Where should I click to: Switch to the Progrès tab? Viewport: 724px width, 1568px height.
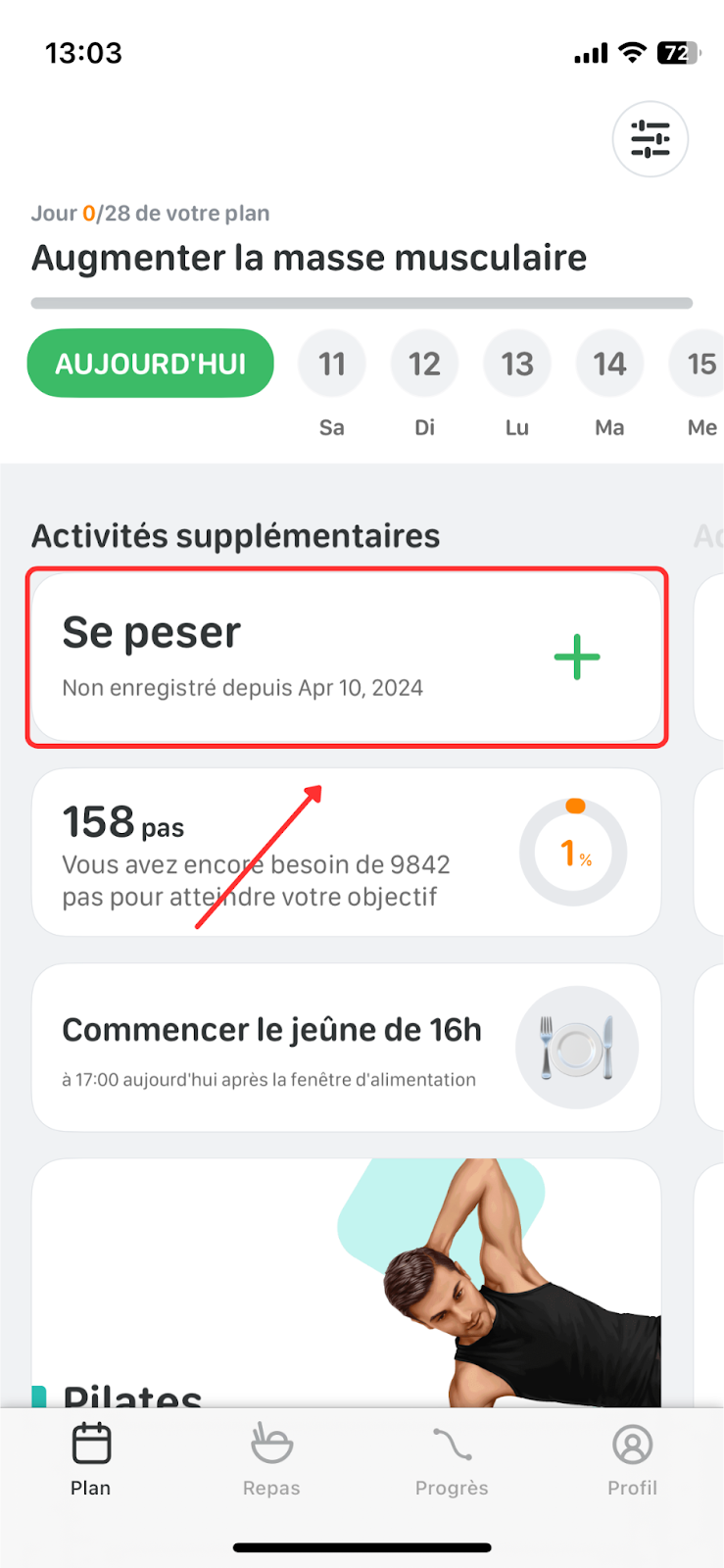pyautogui.click(x=452, y=1460)
